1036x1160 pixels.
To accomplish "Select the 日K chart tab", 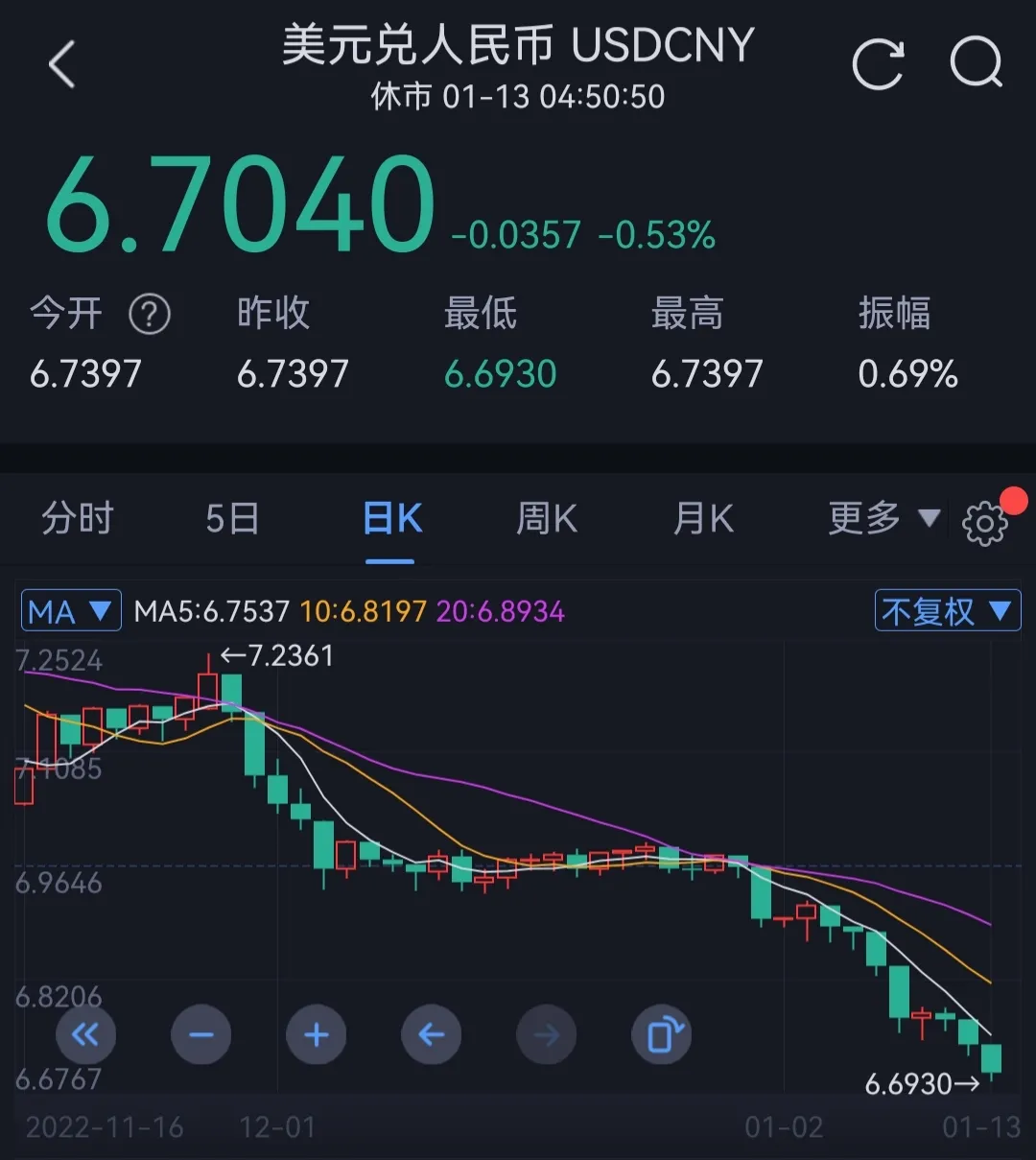I will click(392, 519).
